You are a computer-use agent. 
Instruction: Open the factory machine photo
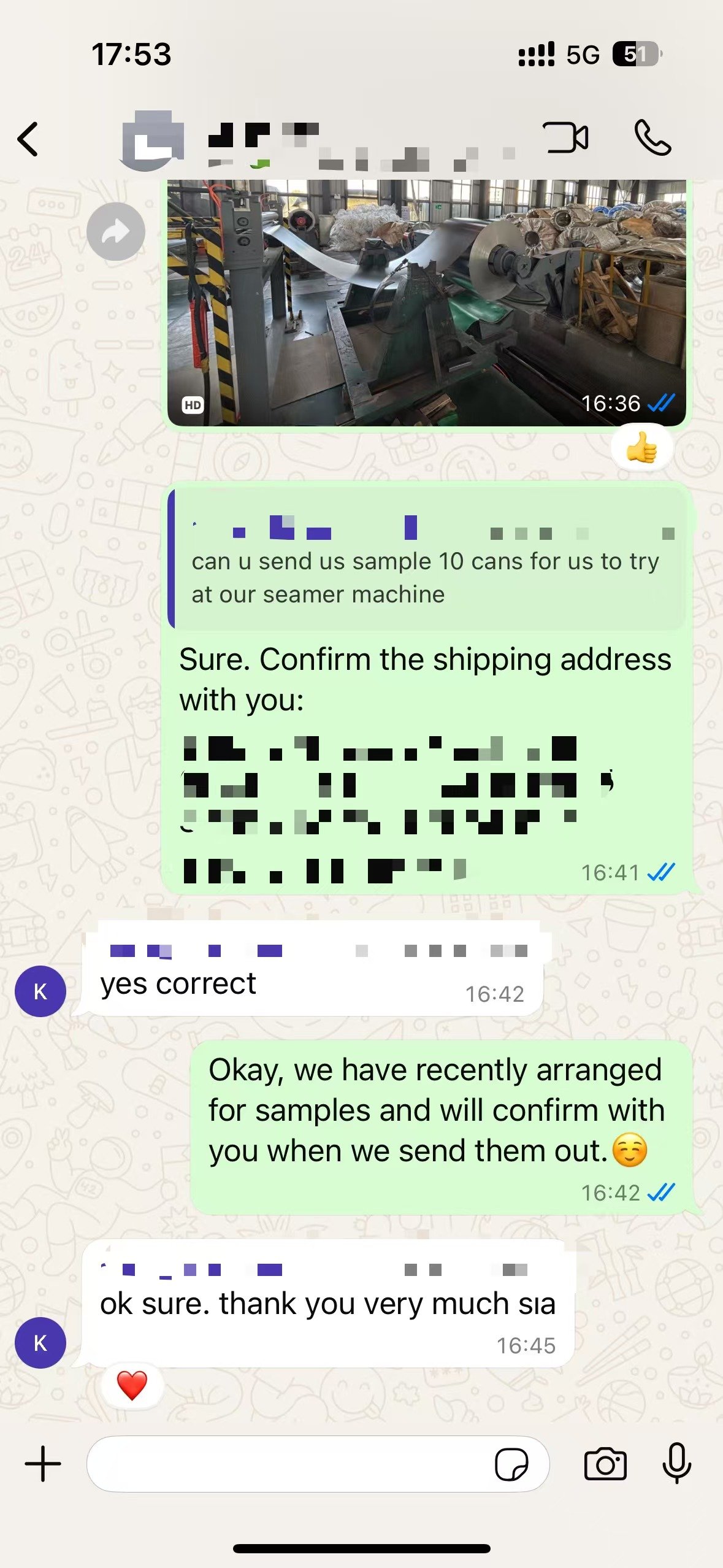pos(426,302)
